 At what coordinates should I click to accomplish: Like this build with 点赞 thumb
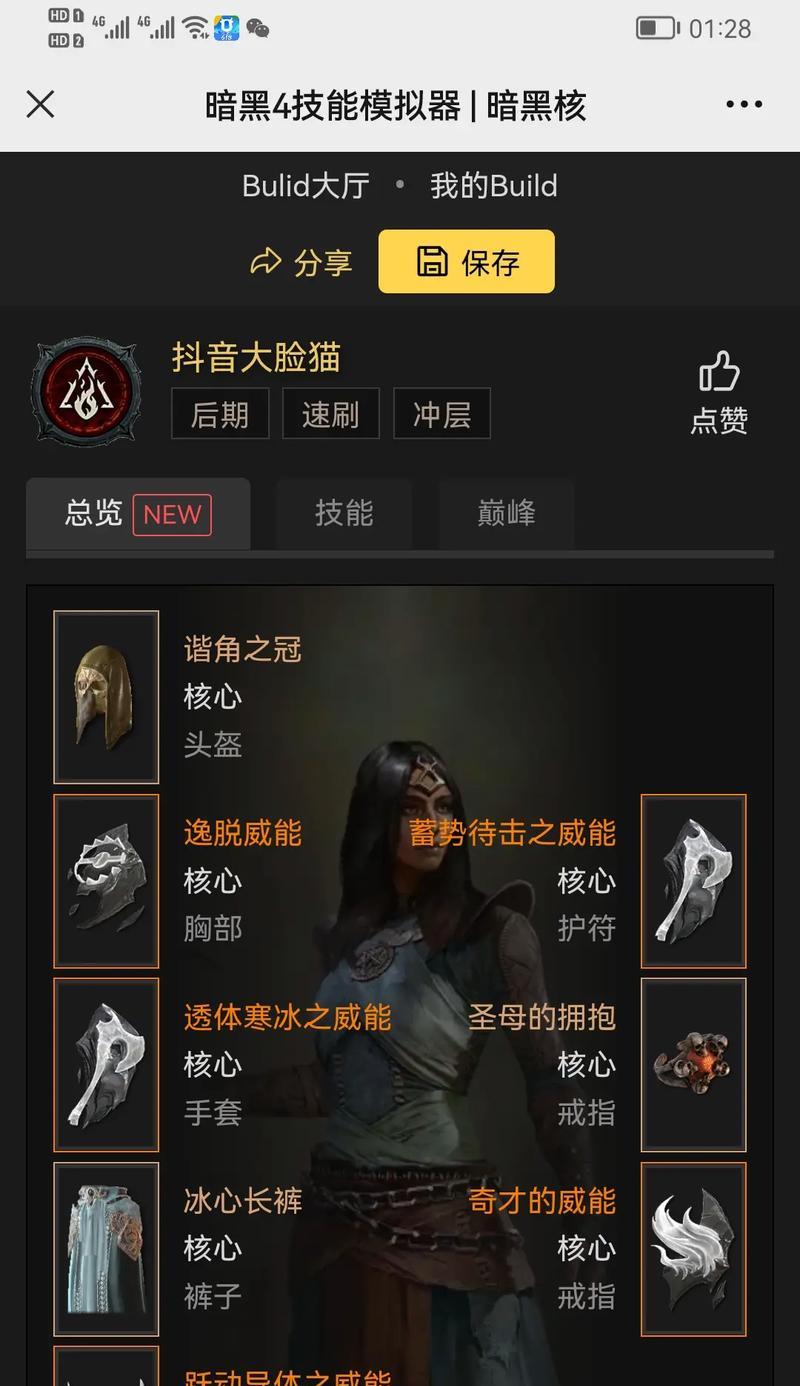point(719,391)
